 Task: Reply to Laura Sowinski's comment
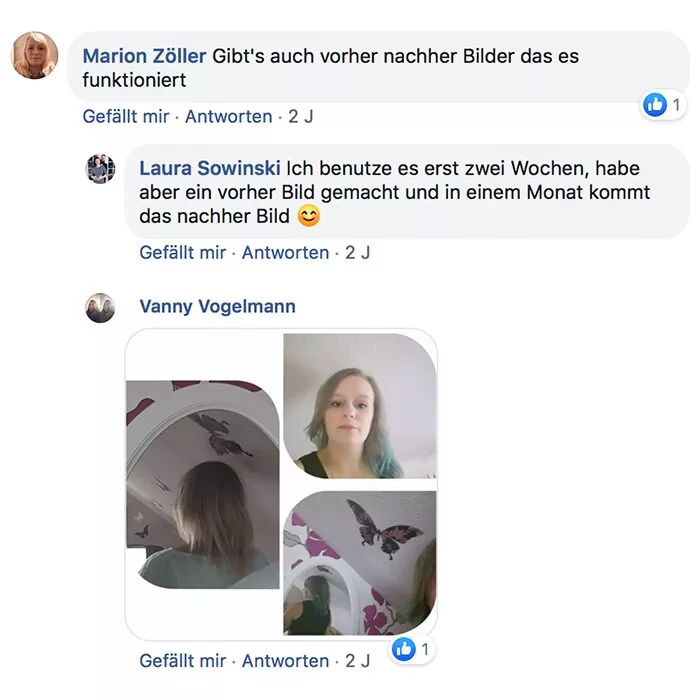click(285, 252)
